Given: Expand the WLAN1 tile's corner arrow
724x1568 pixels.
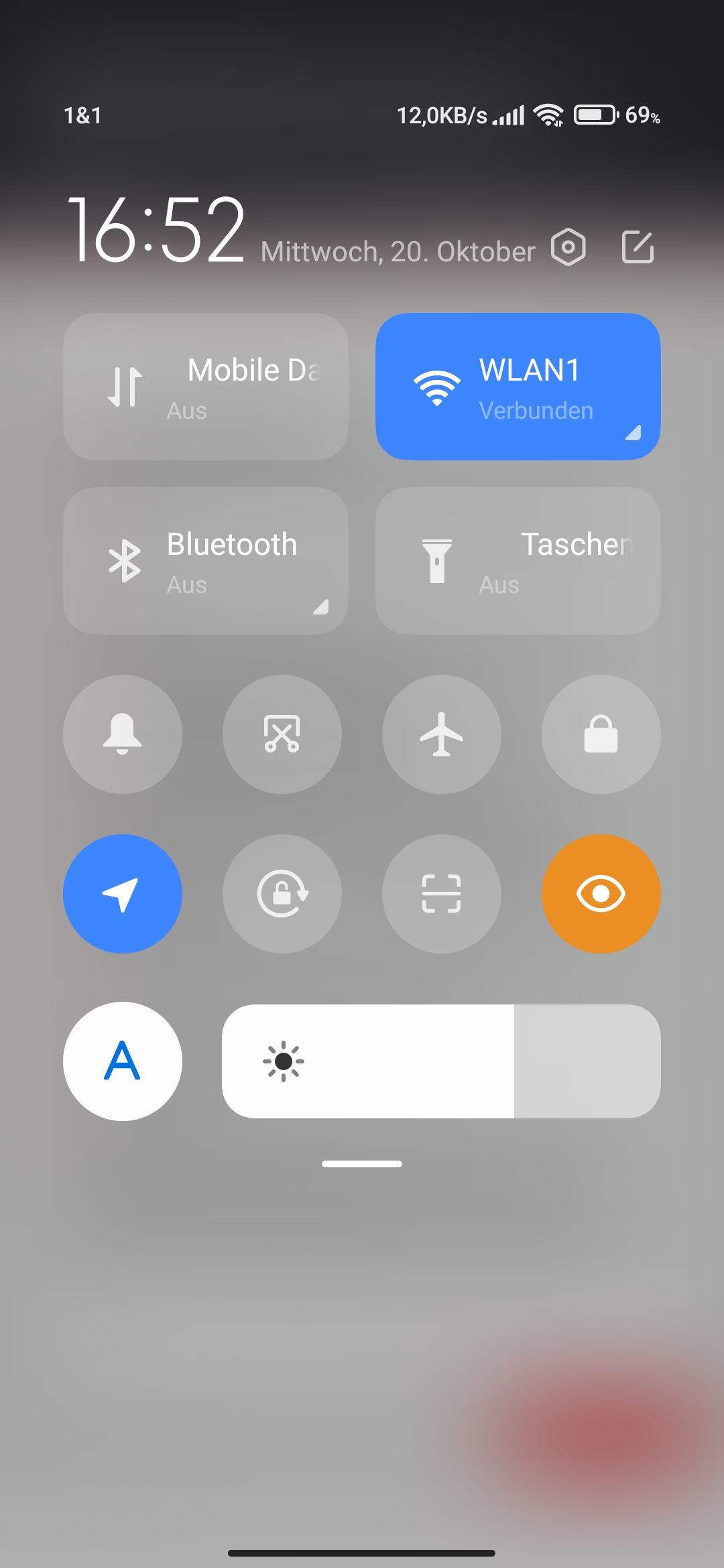Looking at the screenshot, I should 633,432.
